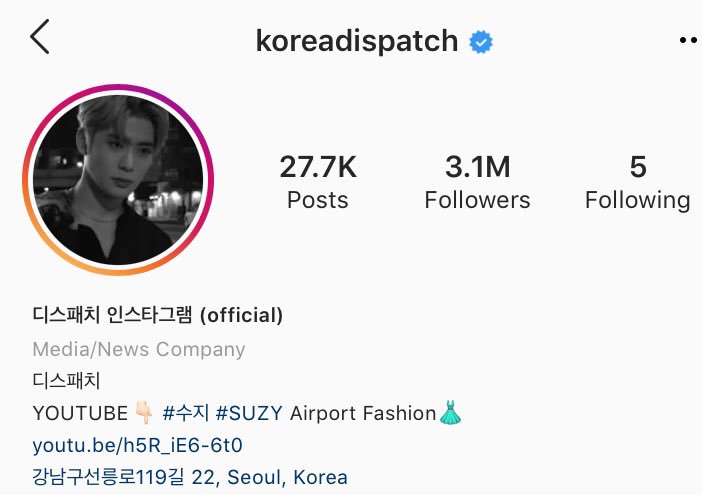Go back using the back arrow
The width and height of the screenshot is (702, 495).
click(40, 38)
